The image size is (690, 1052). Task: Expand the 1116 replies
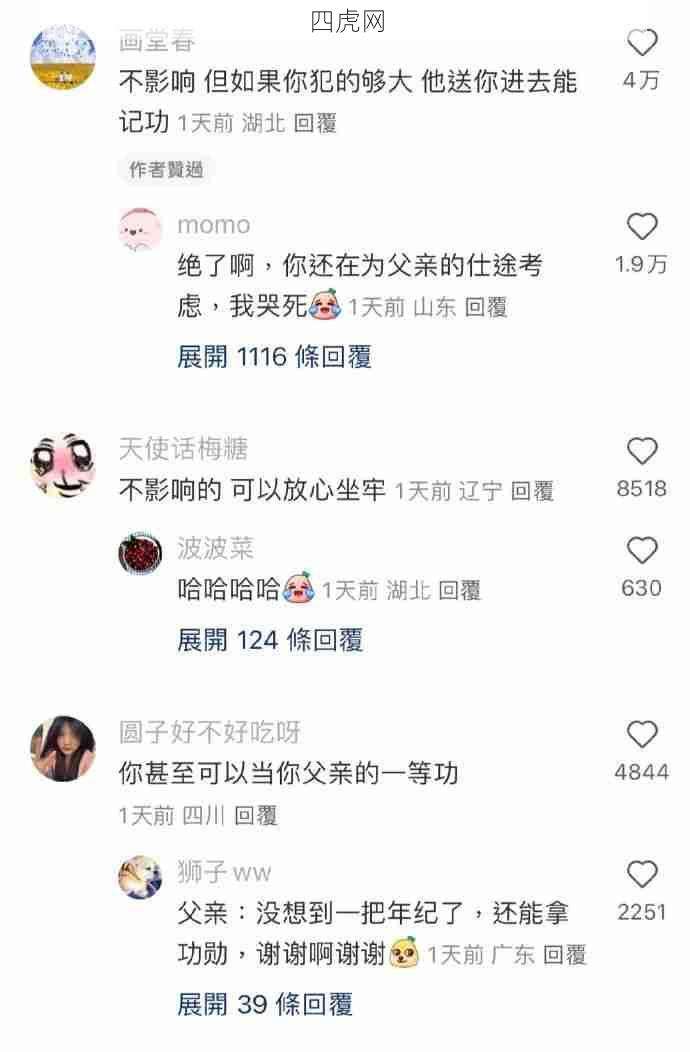coord(274,357)
